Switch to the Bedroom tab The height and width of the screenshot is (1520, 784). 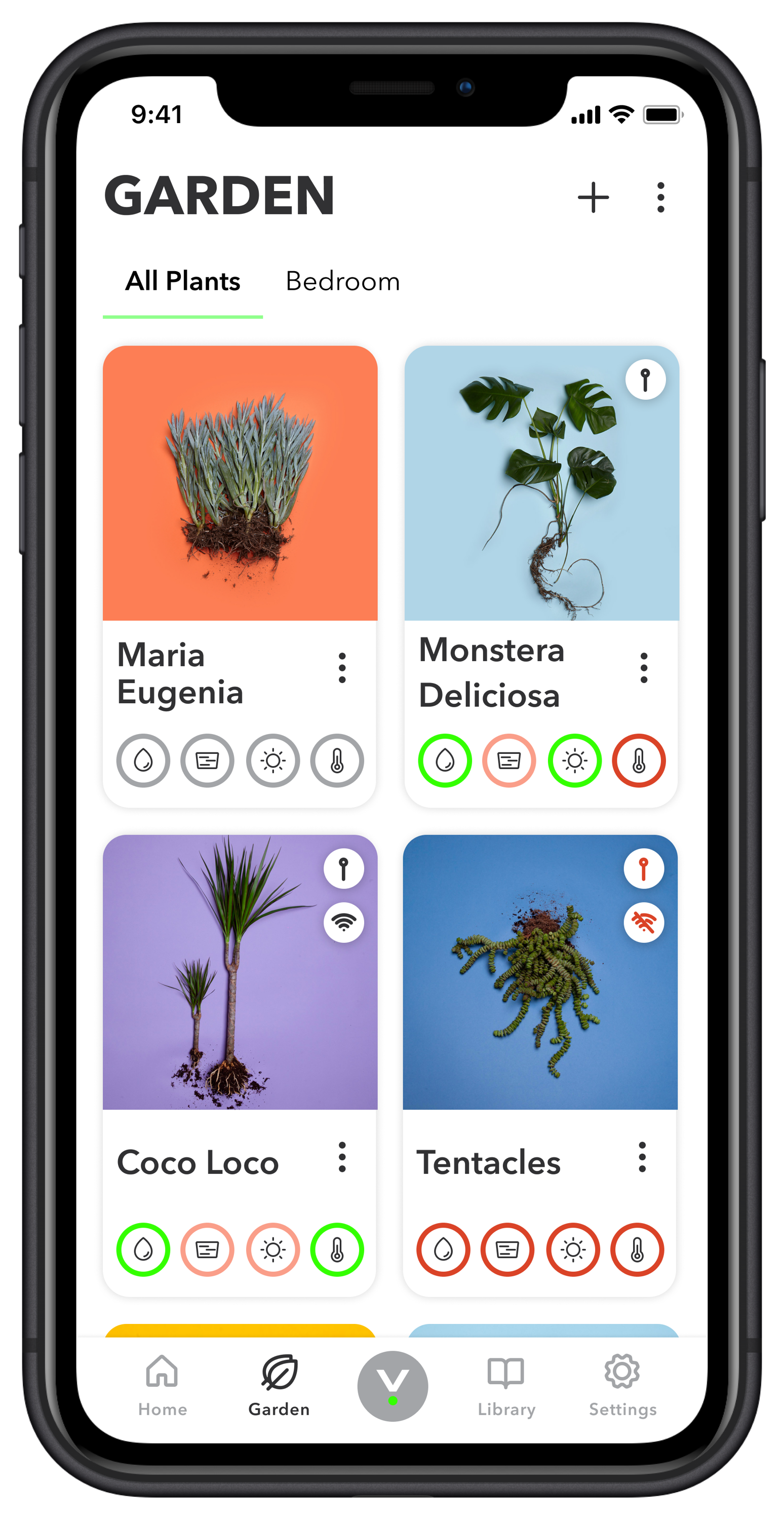coord(343,281)
